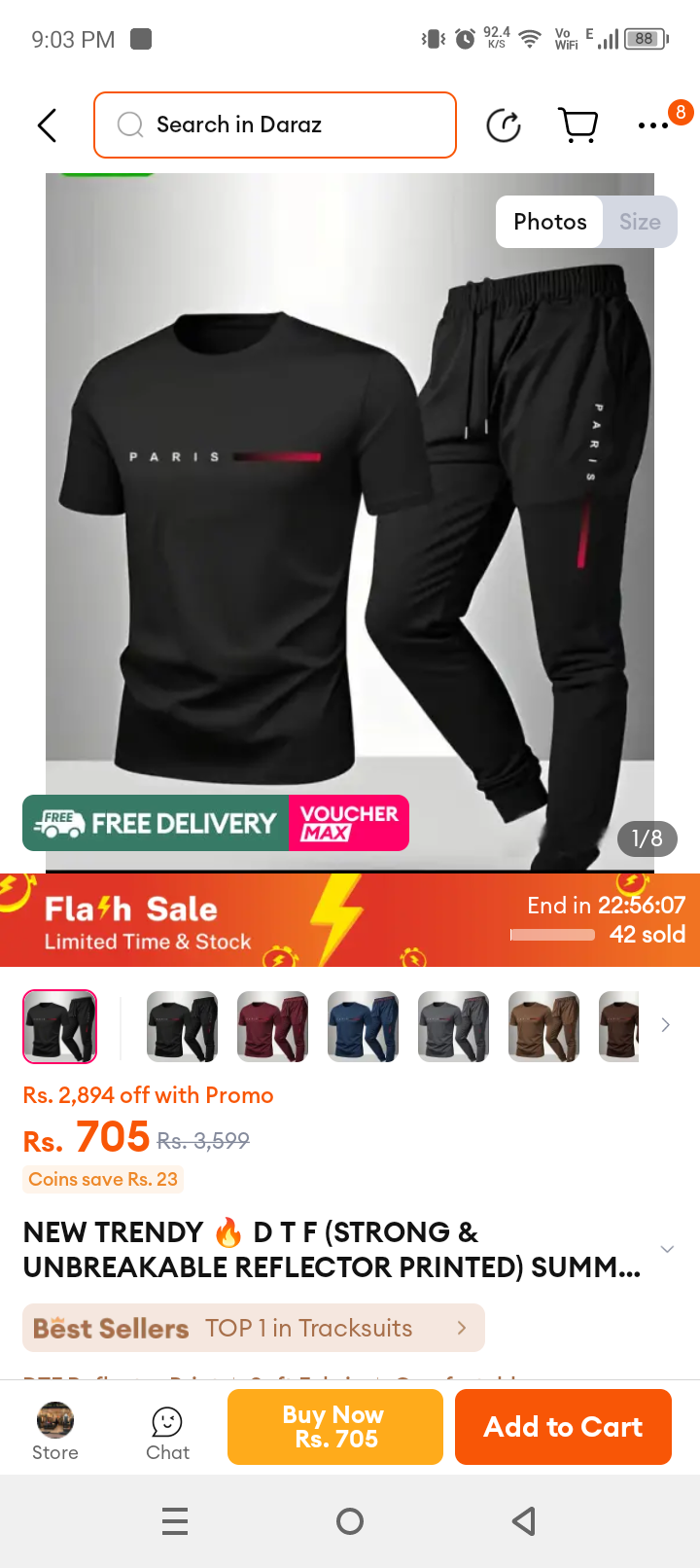Open the Flash Sale banner
700x1568 pixels.
tap(350, 920)
